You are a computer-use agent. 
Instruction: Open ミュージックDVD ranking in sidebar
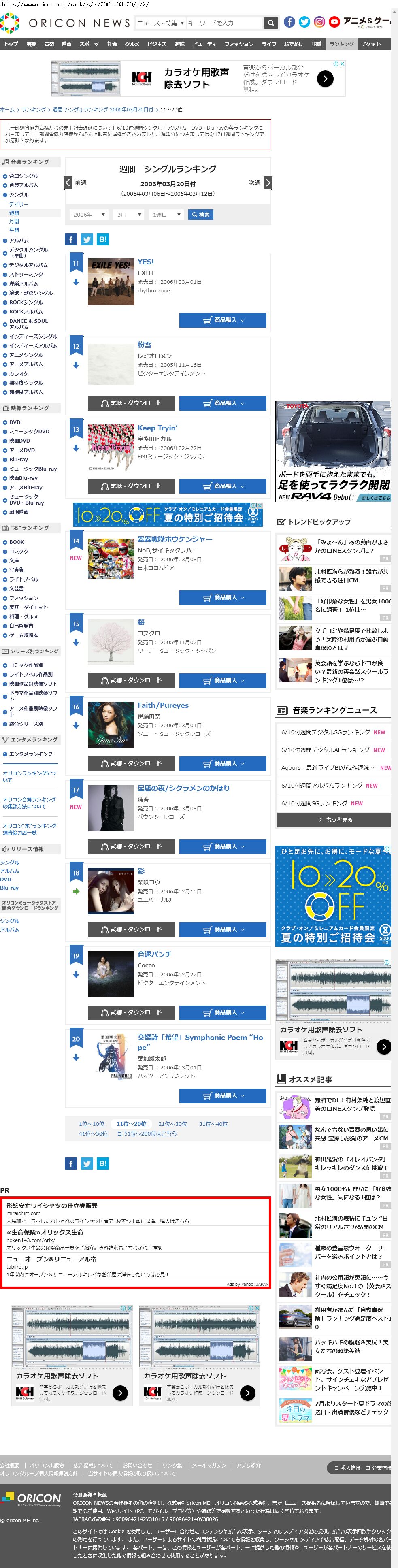coord(29,432)
